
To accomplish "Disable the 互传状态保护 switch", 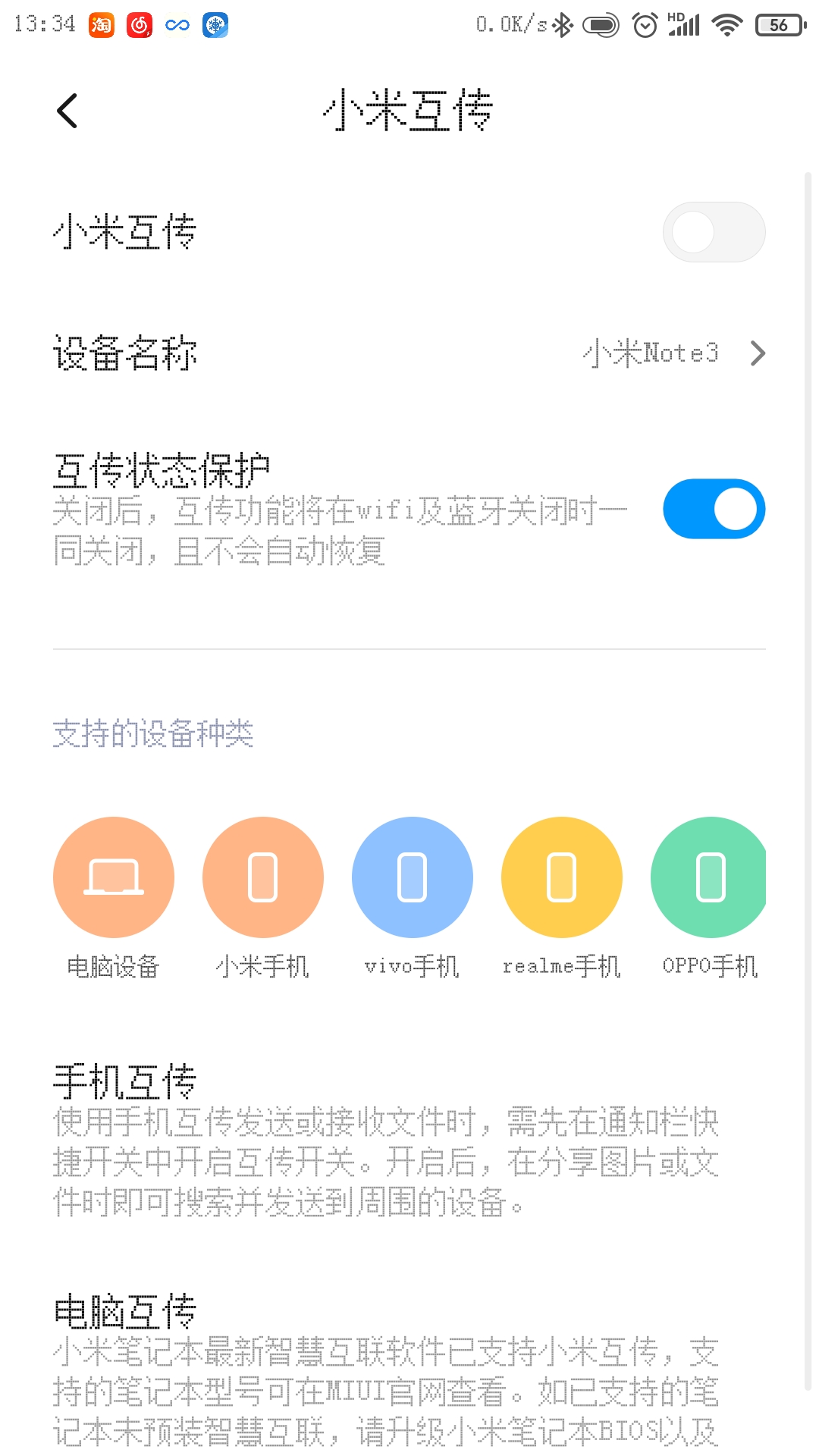I will coord(714,509).
